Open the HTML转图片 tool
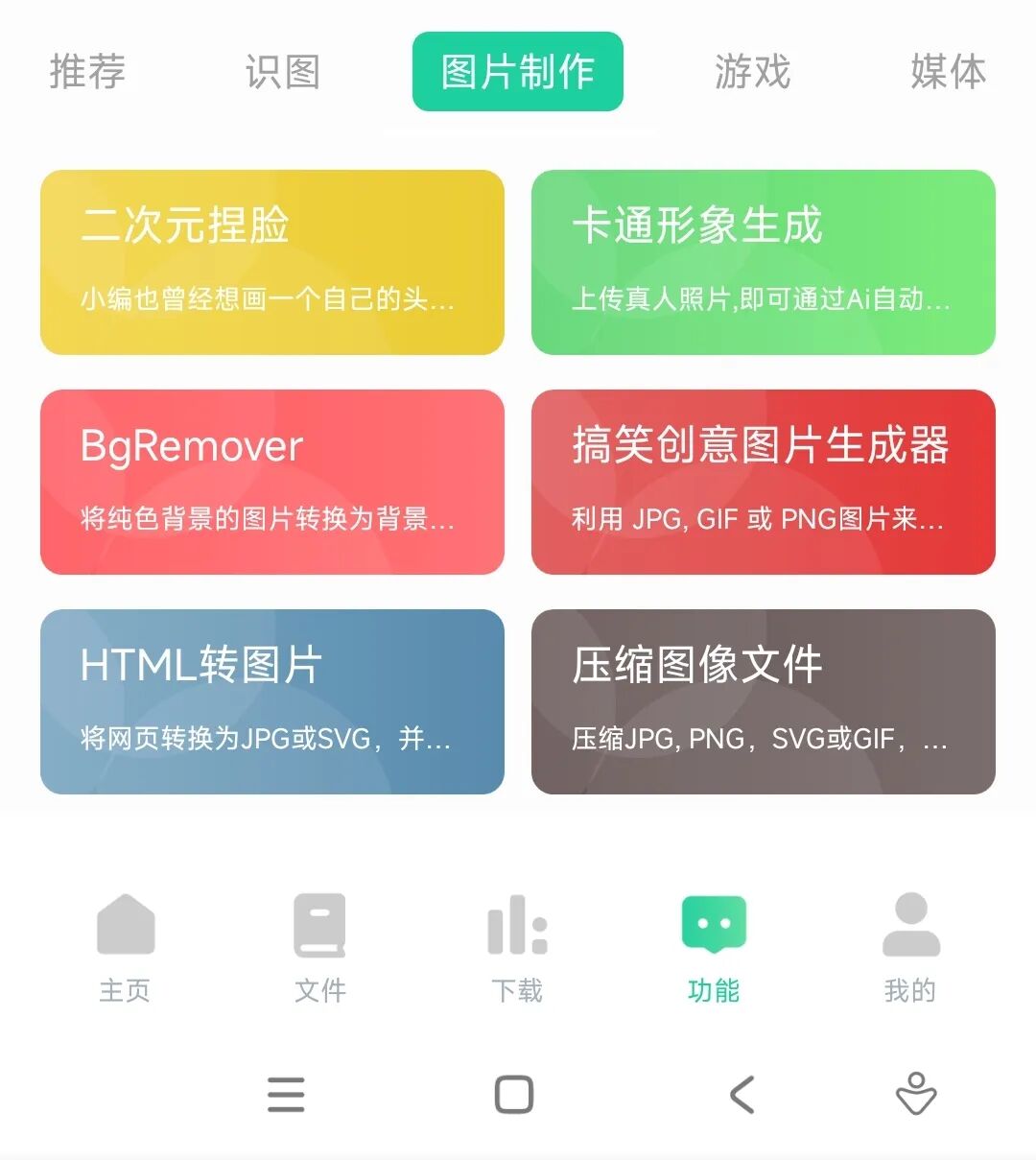The image size is (1036, 1160). coord(272,701)
